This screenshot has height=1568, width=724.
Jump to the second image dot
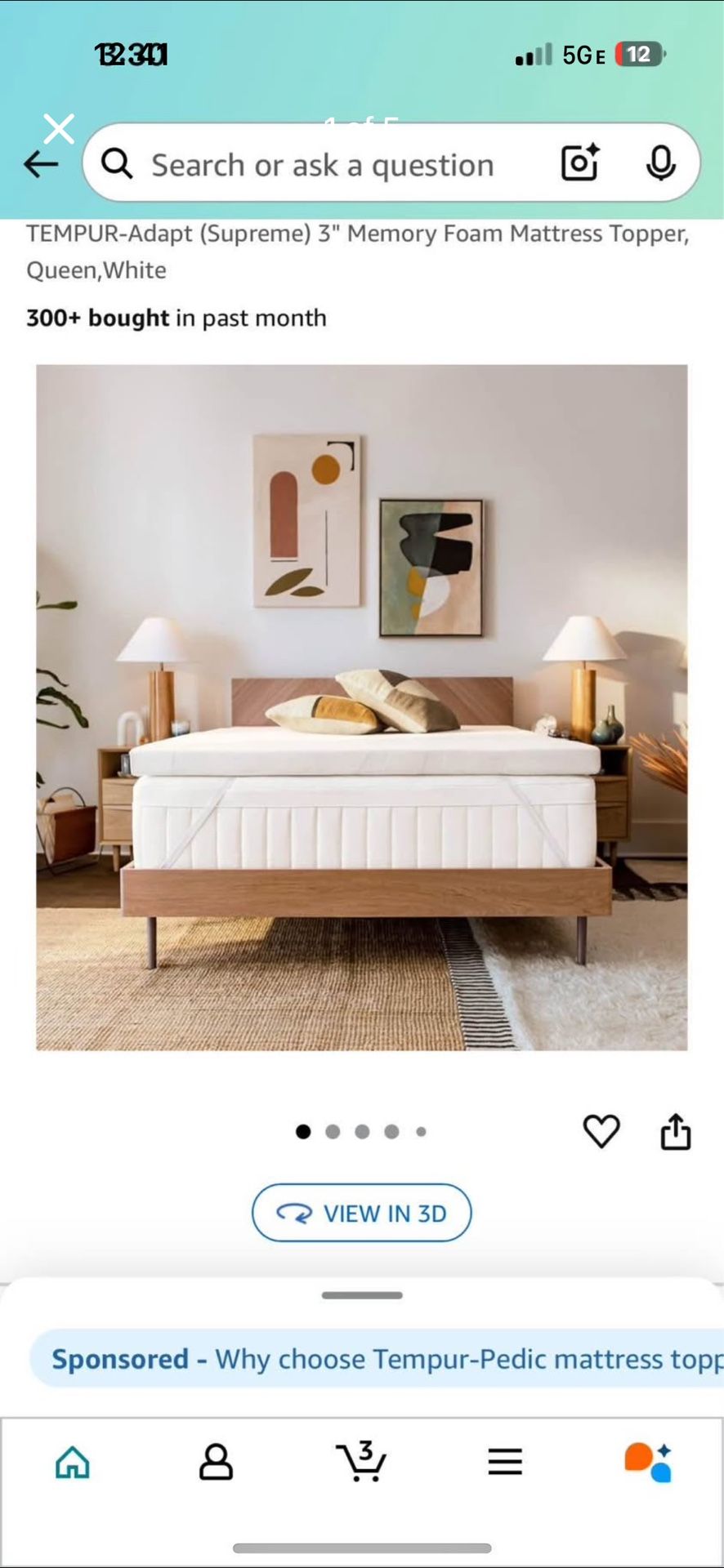click(333, 1131)
